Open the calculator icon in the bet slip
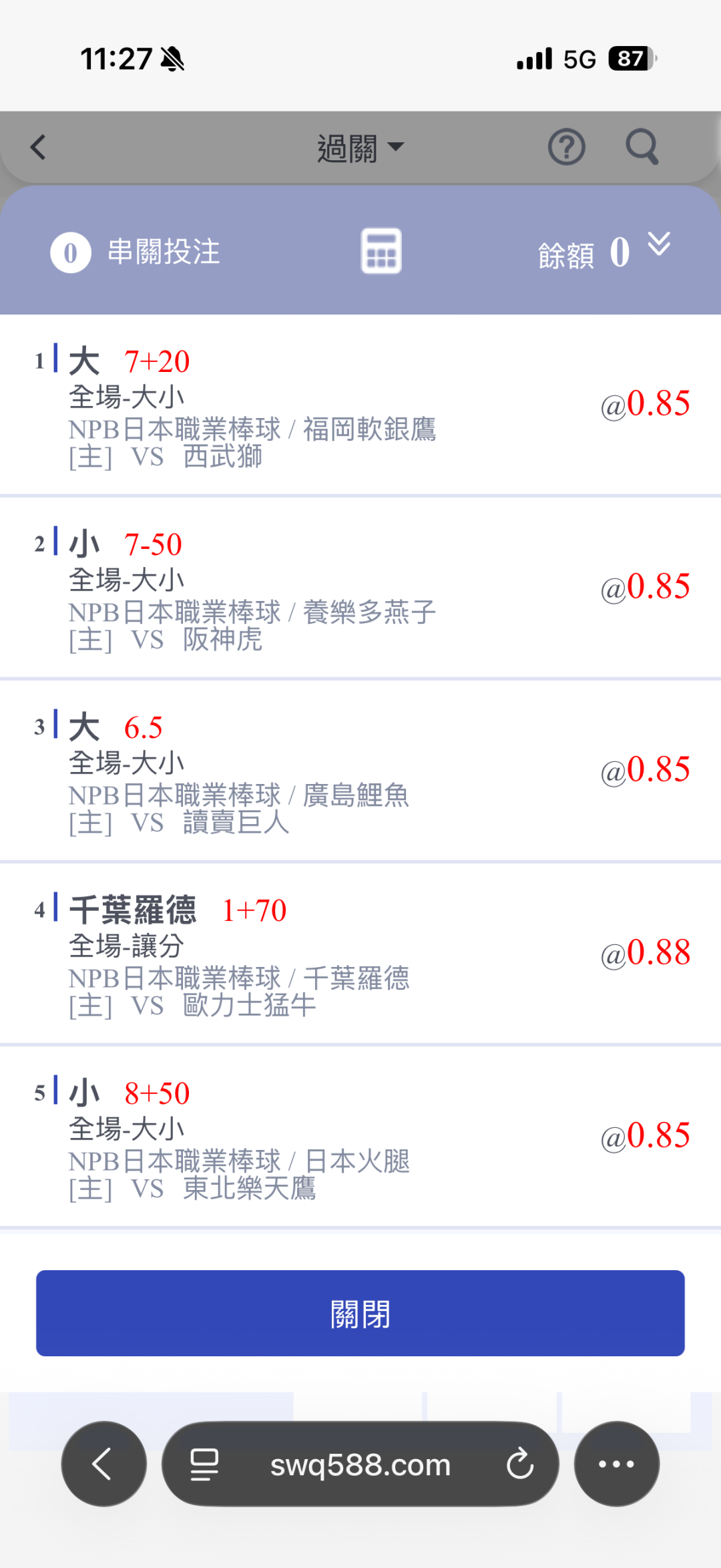The width and height of the screenshot is (721, 1568). click(x=381, y=251)
